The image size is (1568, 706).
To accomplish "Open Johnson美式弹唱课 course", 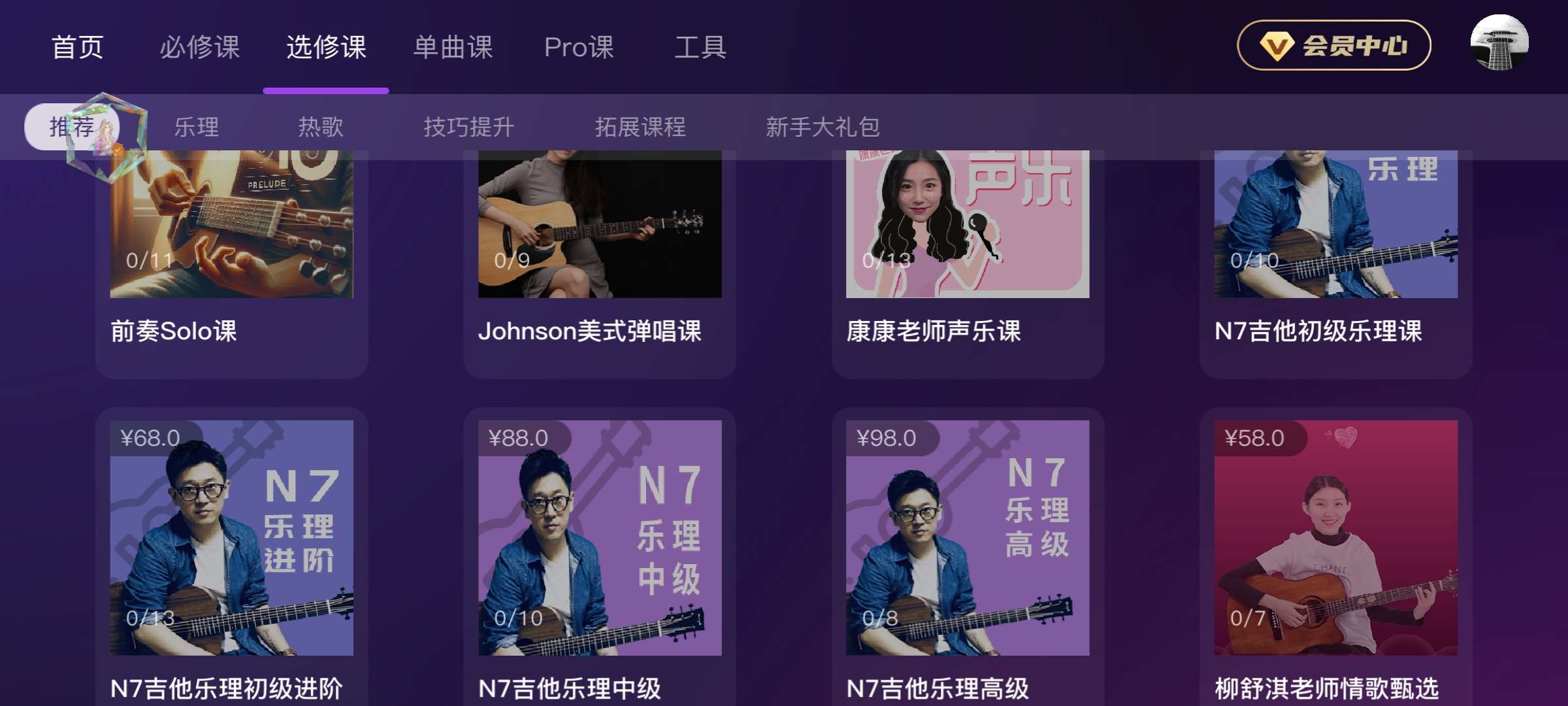I will (x=599, y=261).
